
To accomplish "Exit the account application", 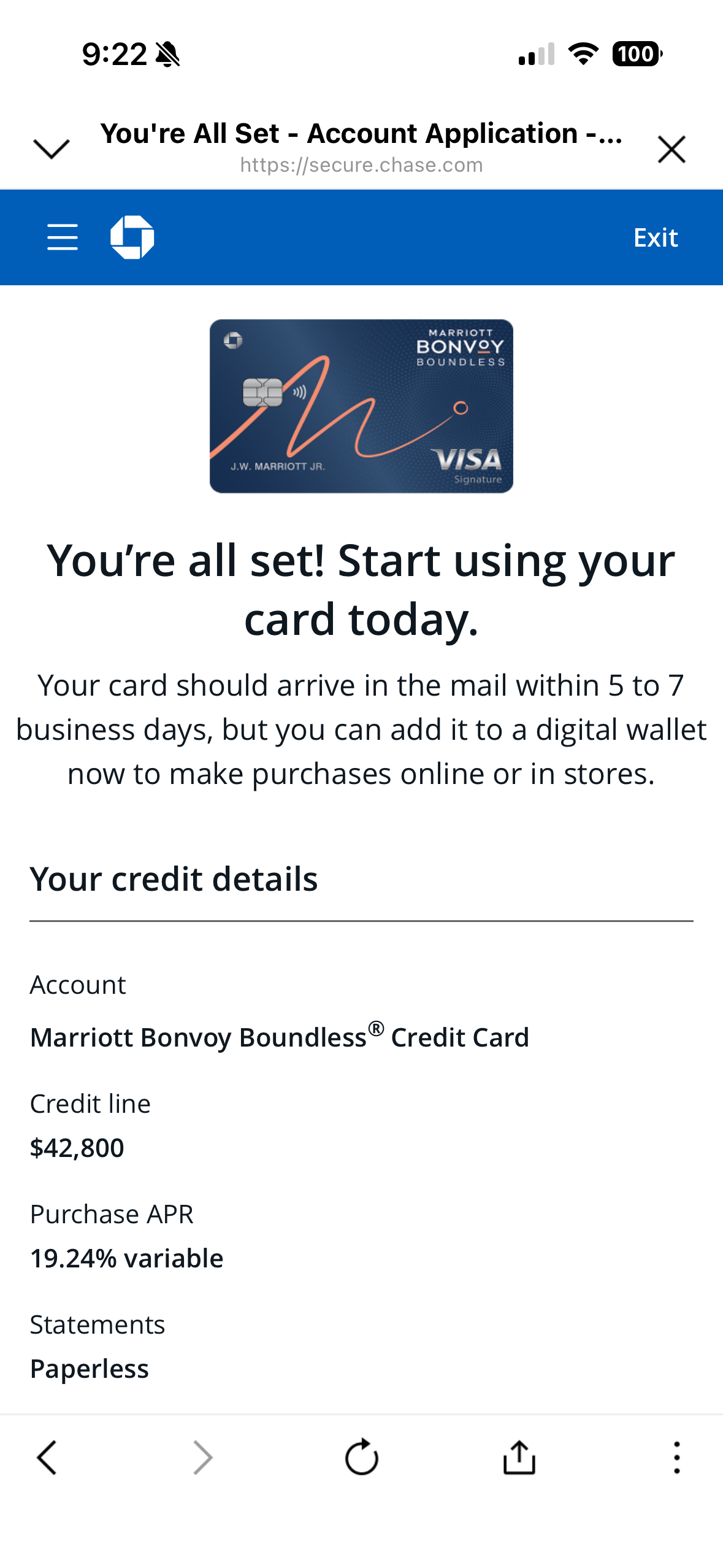I will (x=655, y=237).
